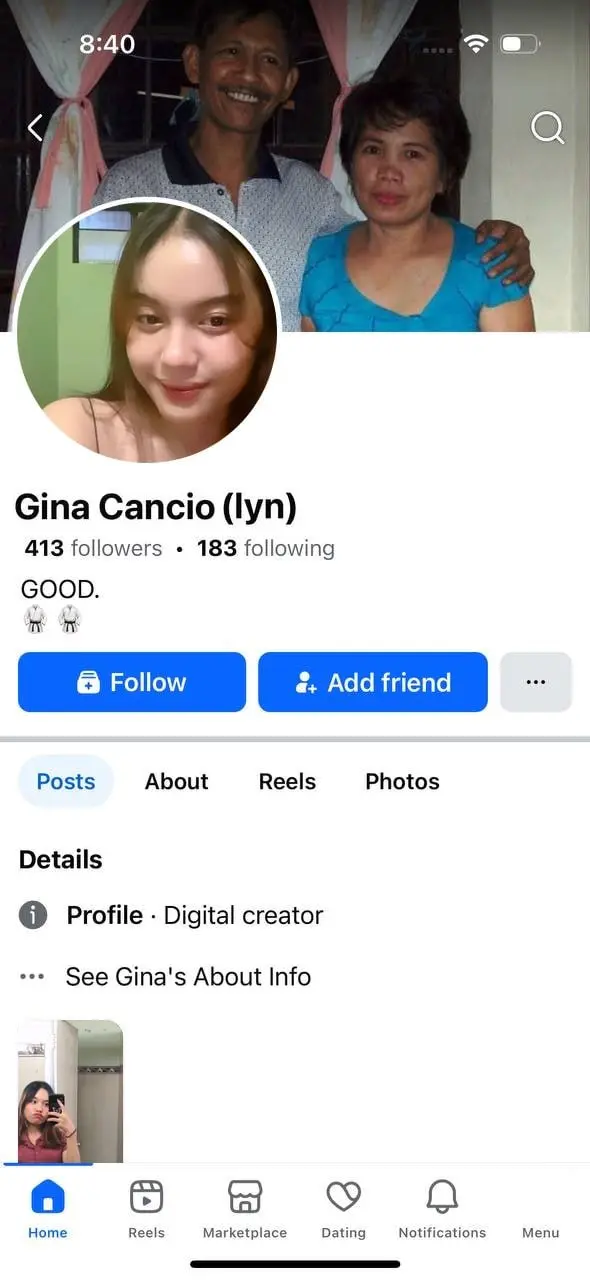Open the Marketplace tab
Viewport: 590px width, 1280px height.
point(245,1208)
